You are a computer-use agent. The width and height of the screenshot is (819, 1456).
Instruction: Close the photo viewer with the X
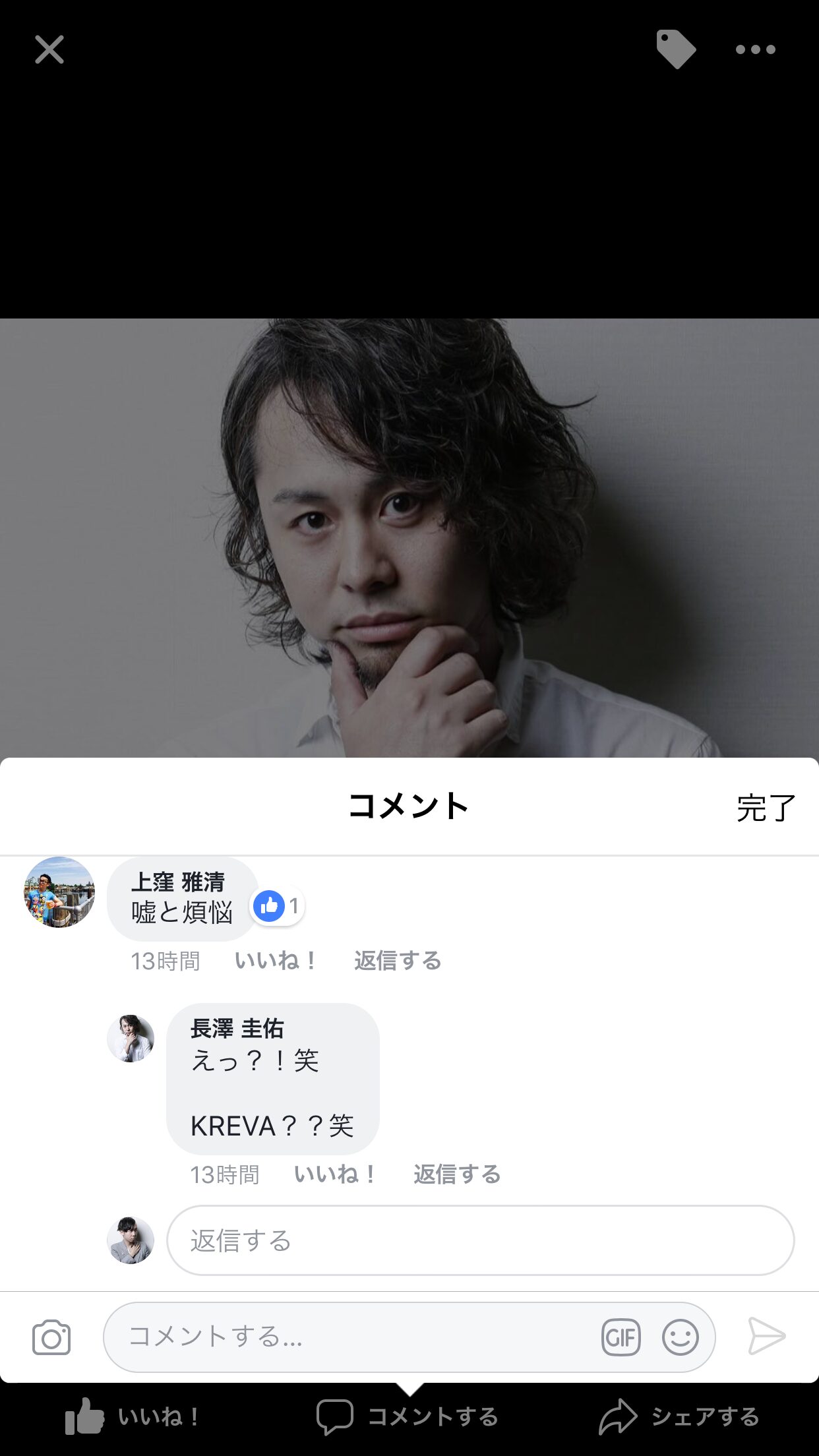[49, 49]
